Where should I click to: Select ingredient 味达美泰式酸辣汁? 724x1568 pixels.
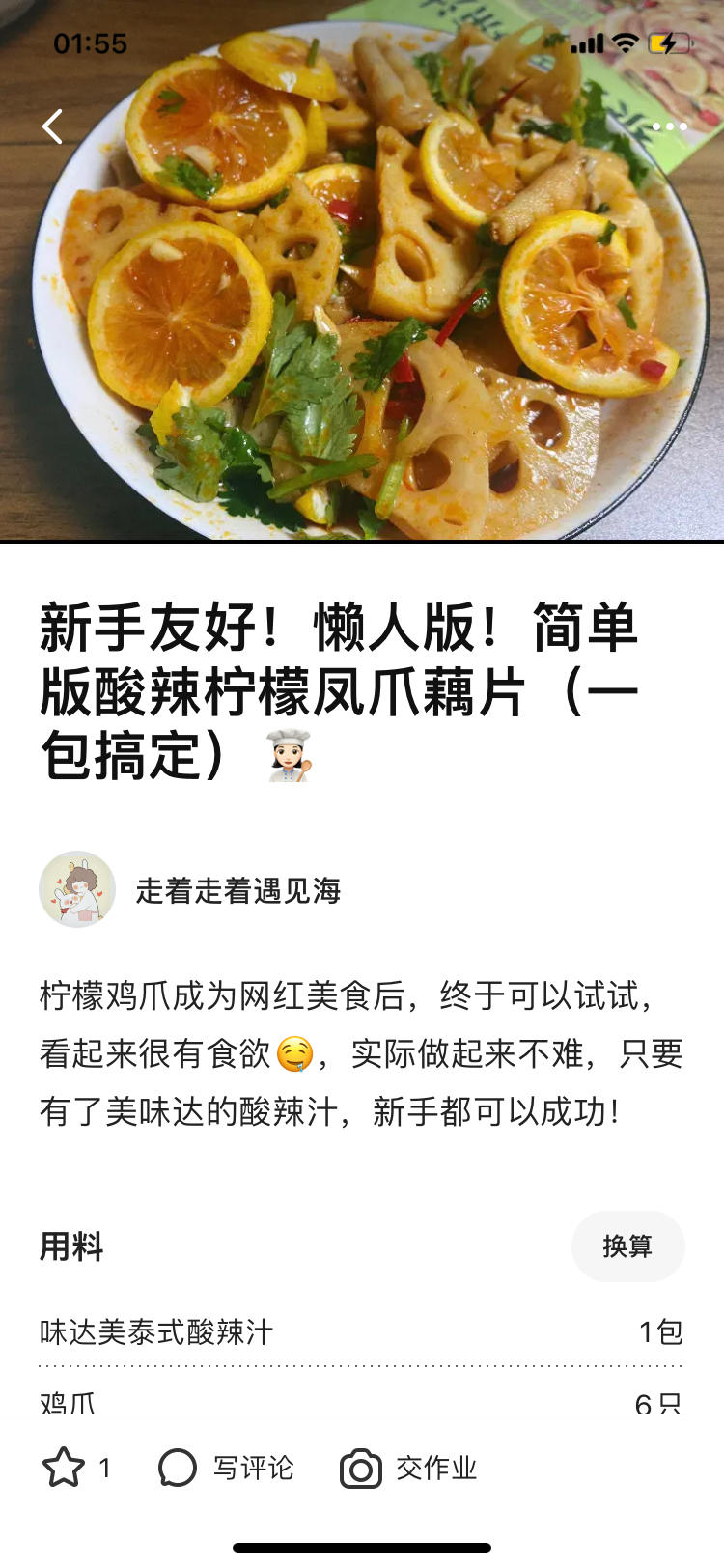point(156,1331)
